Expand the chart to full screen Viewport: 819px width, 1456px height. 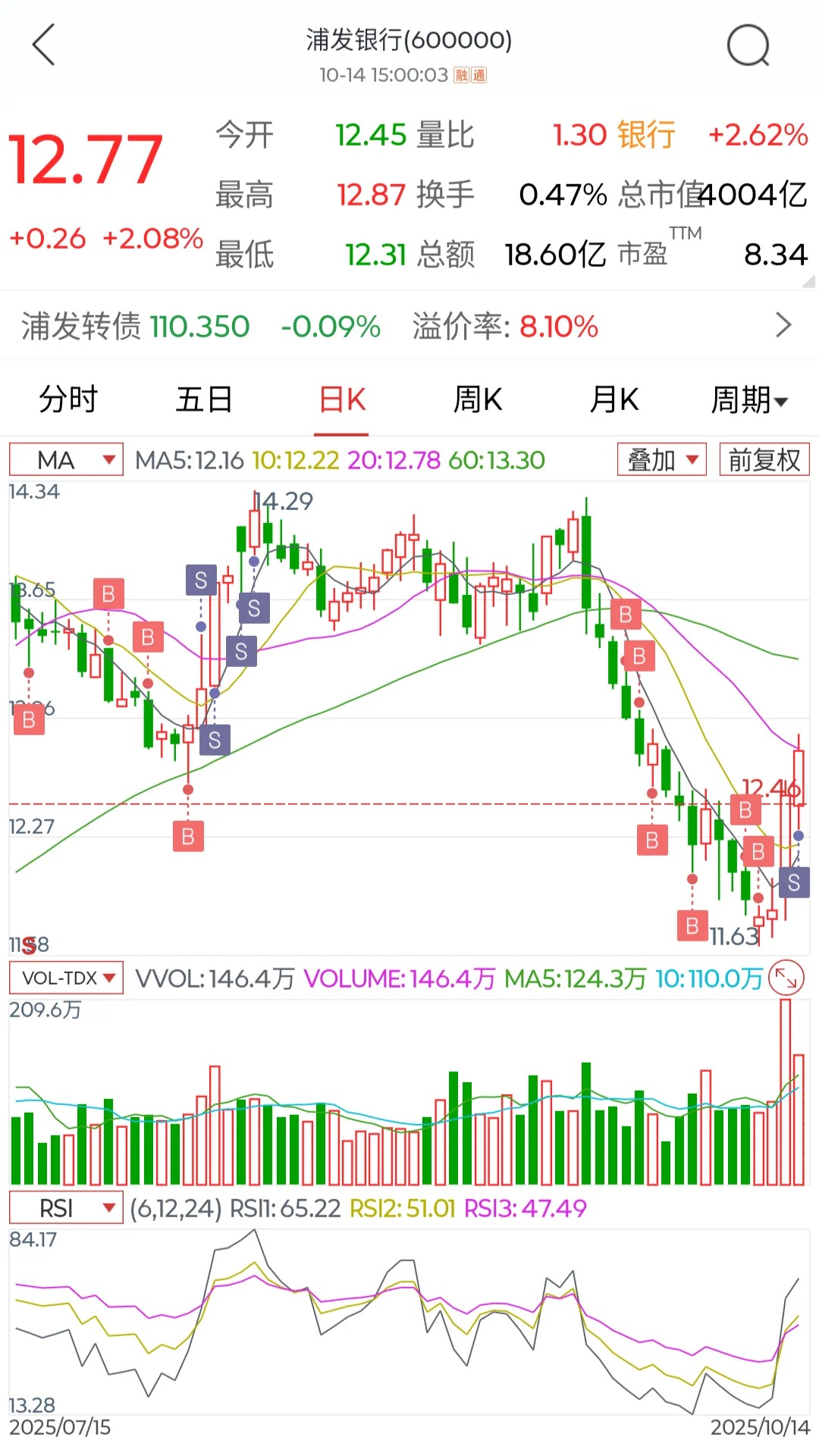point(786,978)
